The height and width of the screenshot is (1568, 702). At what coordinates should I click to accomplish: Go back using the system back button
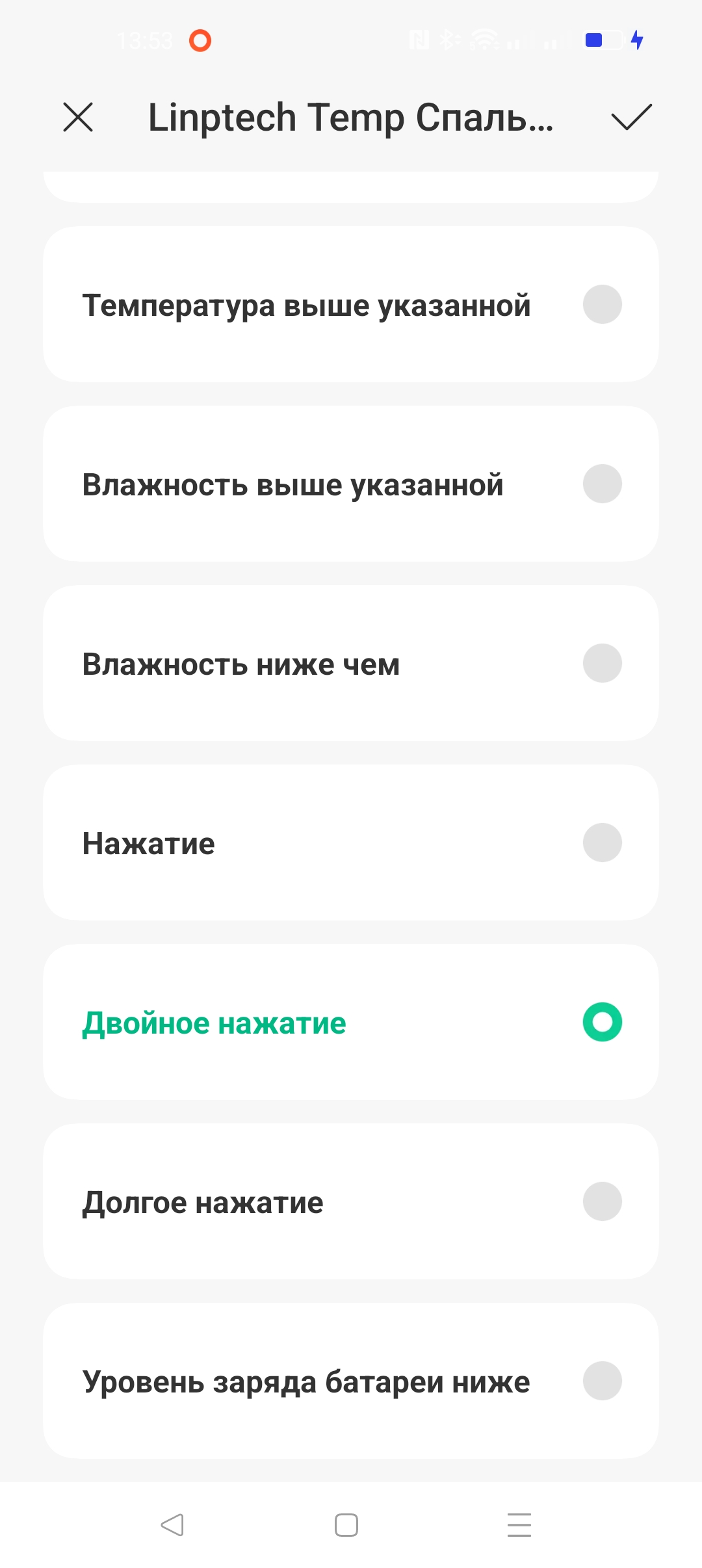[x=172, y=1524]
